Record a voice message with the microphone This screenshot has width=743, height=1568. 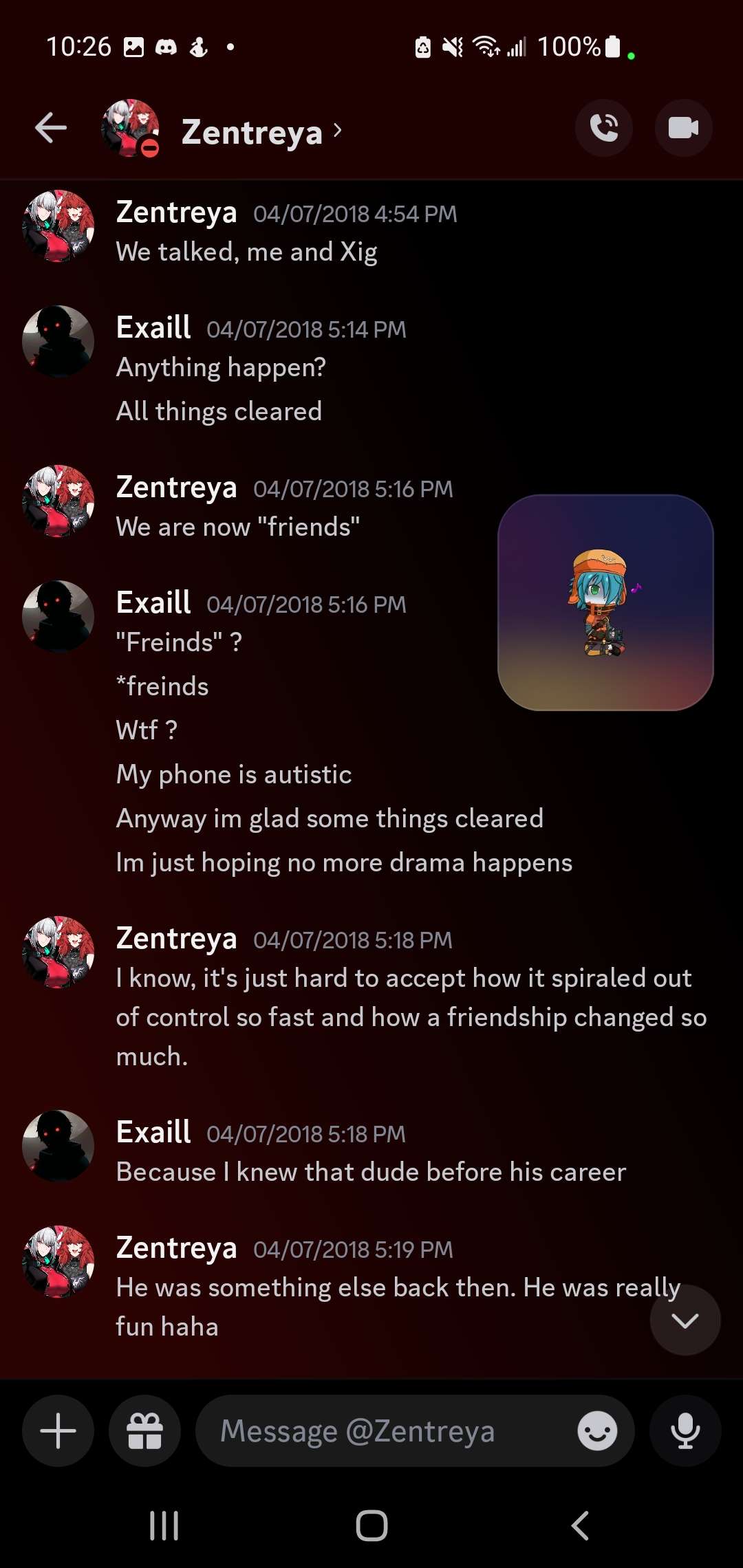pos(685,1431)
